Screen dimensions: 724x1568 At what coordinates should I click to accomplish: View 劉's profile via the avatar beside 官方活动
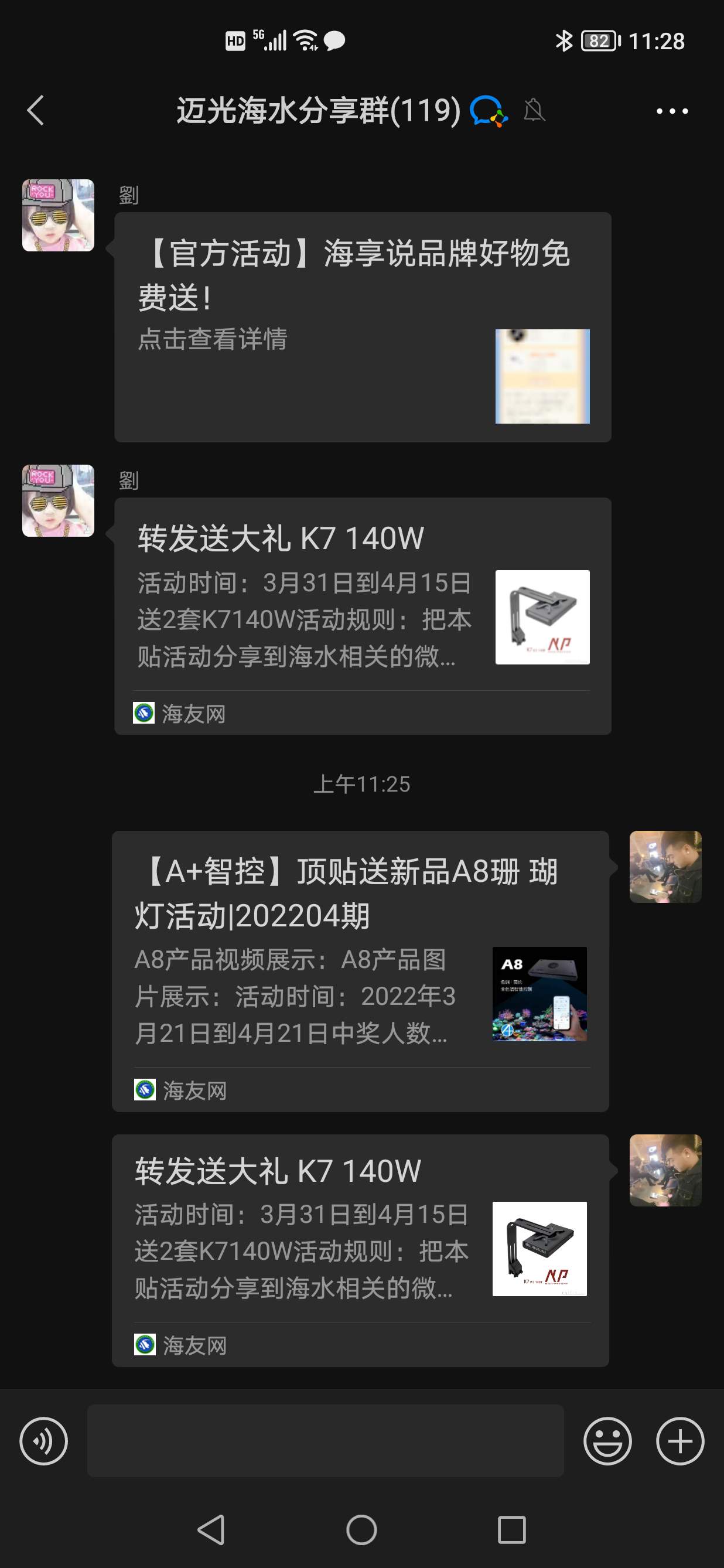click(59, 216)
